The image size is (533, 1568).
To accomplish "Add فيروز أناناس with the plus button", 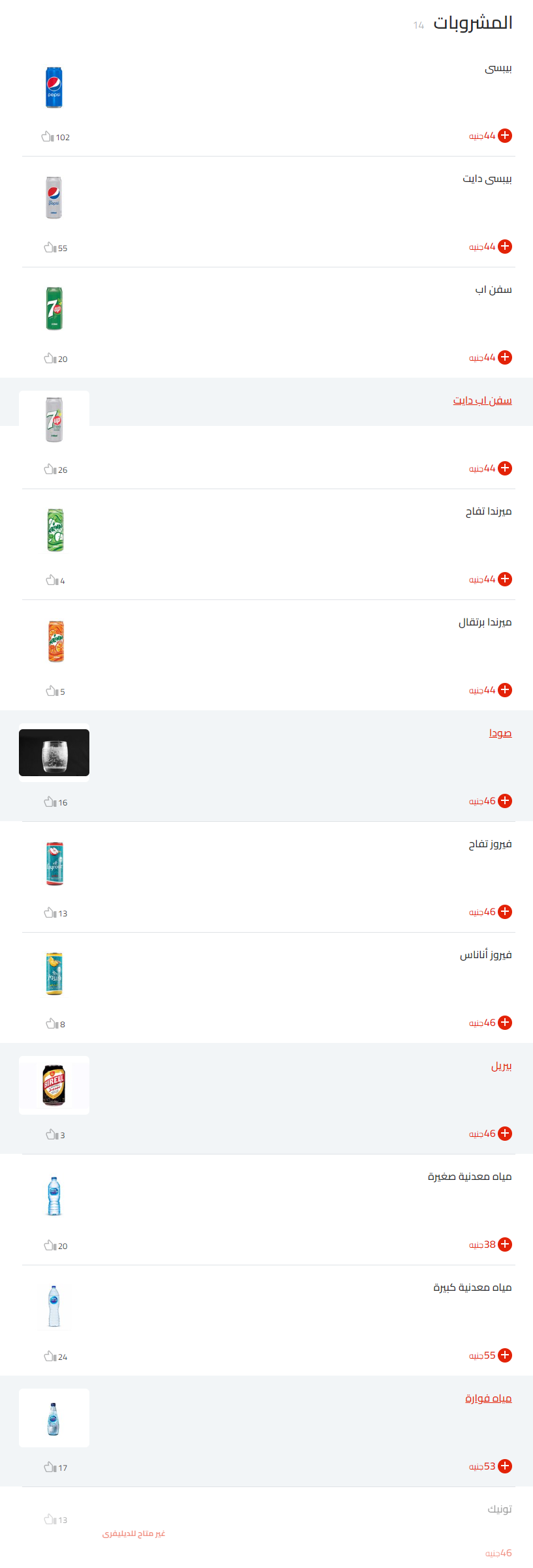I will (x=504, y=1023).
